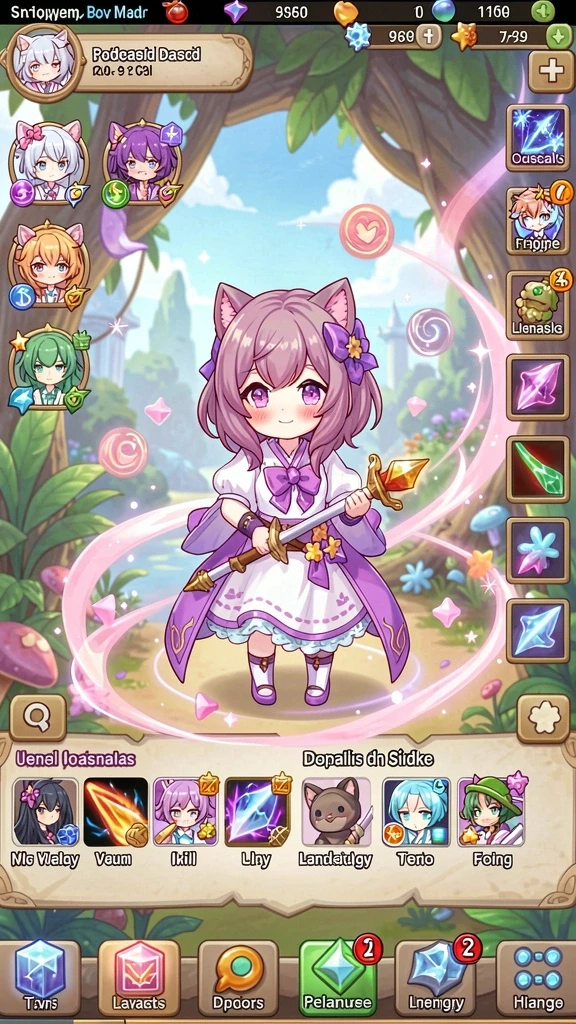
Task: Go to the Hlange tab
Action: (537, 978)
